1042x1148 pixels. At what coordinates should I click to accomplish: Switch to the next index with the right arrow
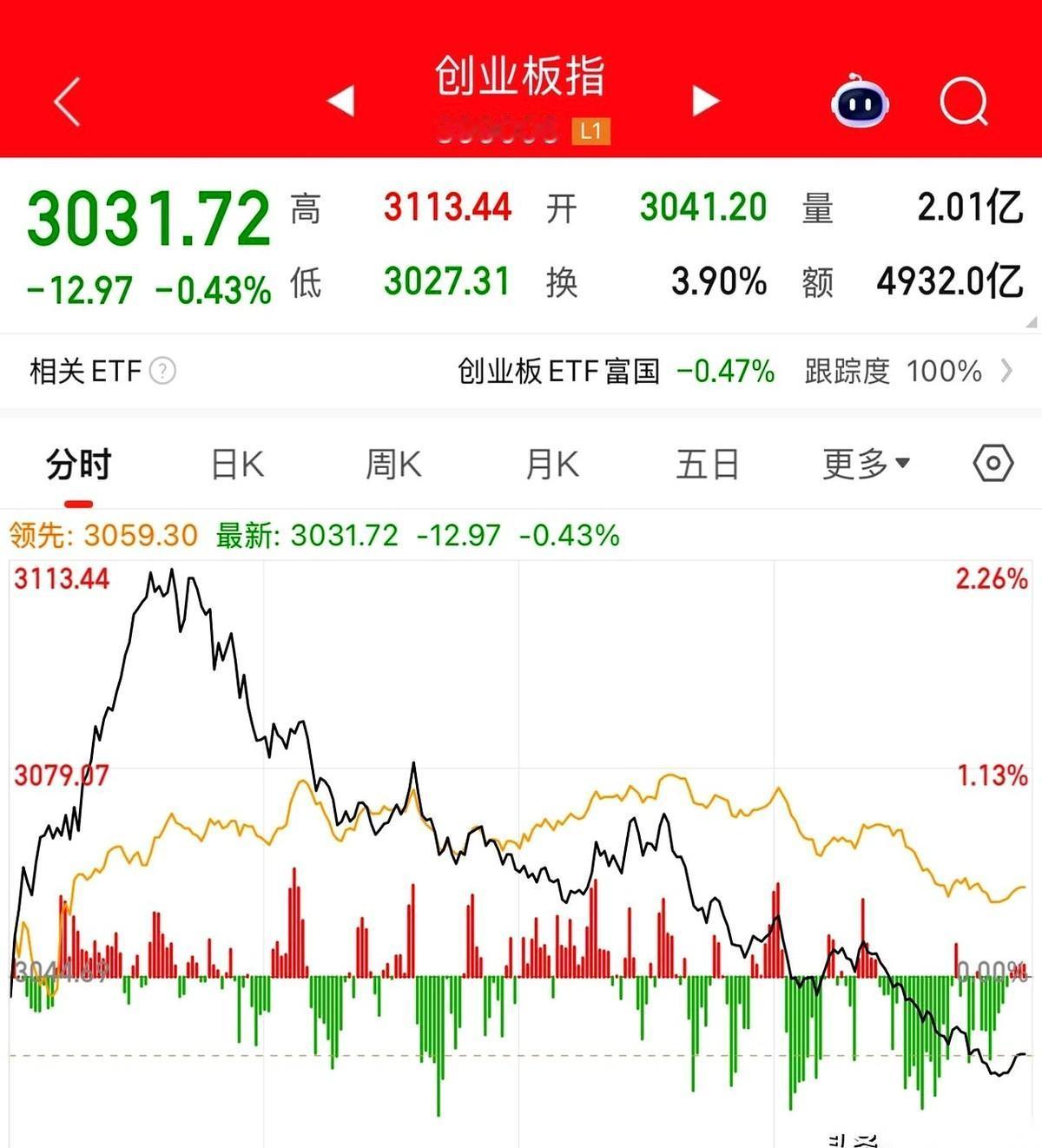coord(703,101)
